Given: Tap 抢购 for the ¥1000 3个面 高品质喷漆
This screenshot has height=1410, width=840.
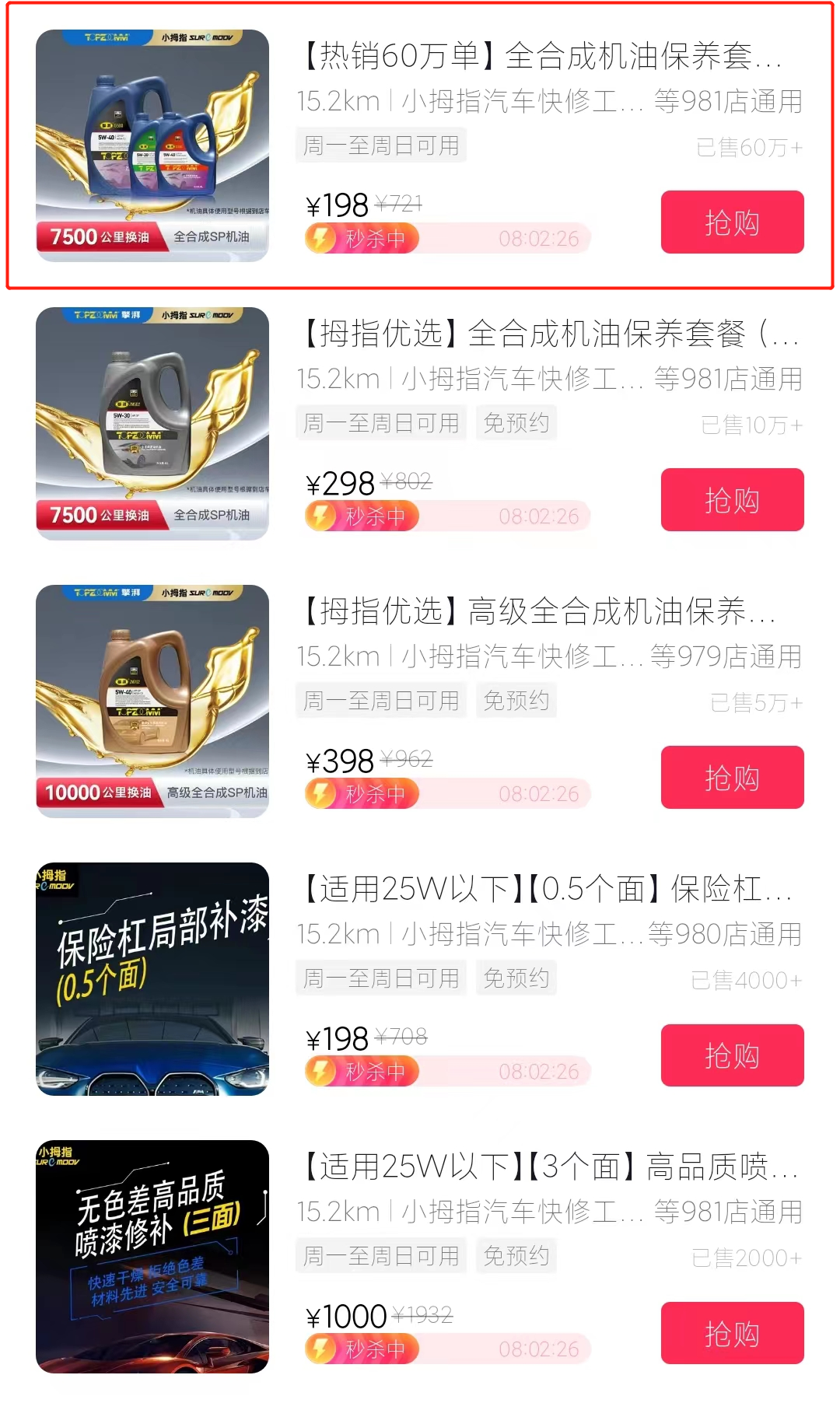Looking at the screenshot, I should tap(732, 1333).
